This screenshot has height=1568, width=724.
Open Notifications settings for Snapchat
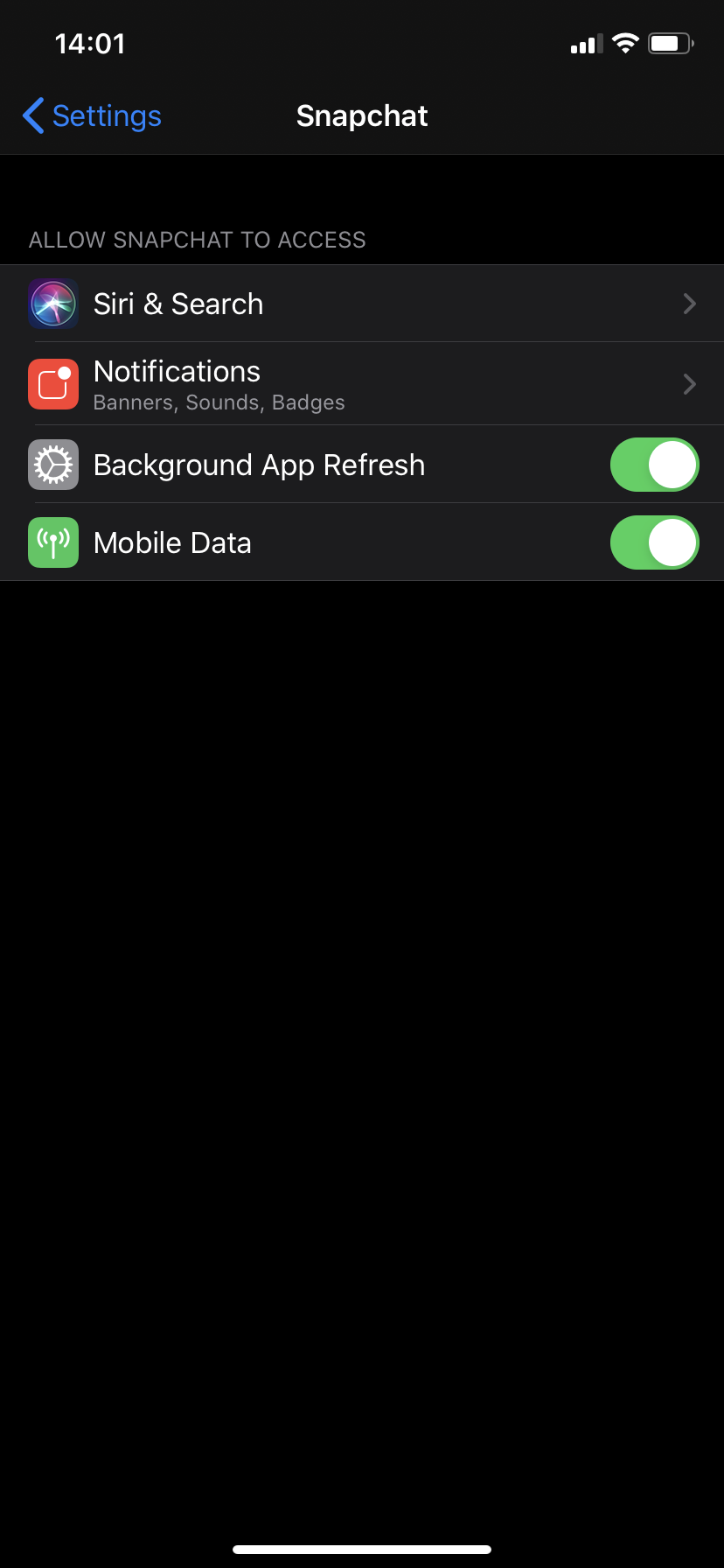click(x=362, y=384)
